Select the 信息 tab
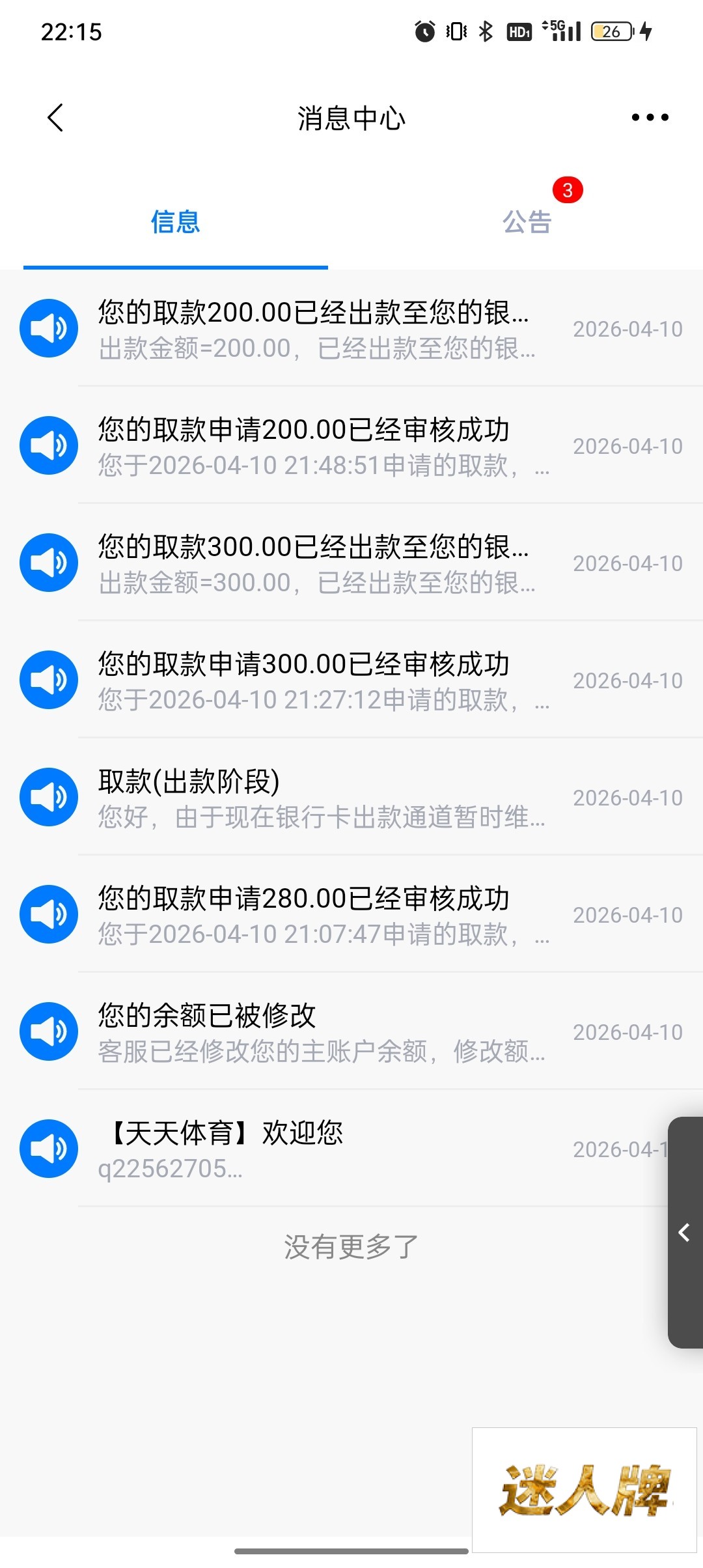 (175, 222)
